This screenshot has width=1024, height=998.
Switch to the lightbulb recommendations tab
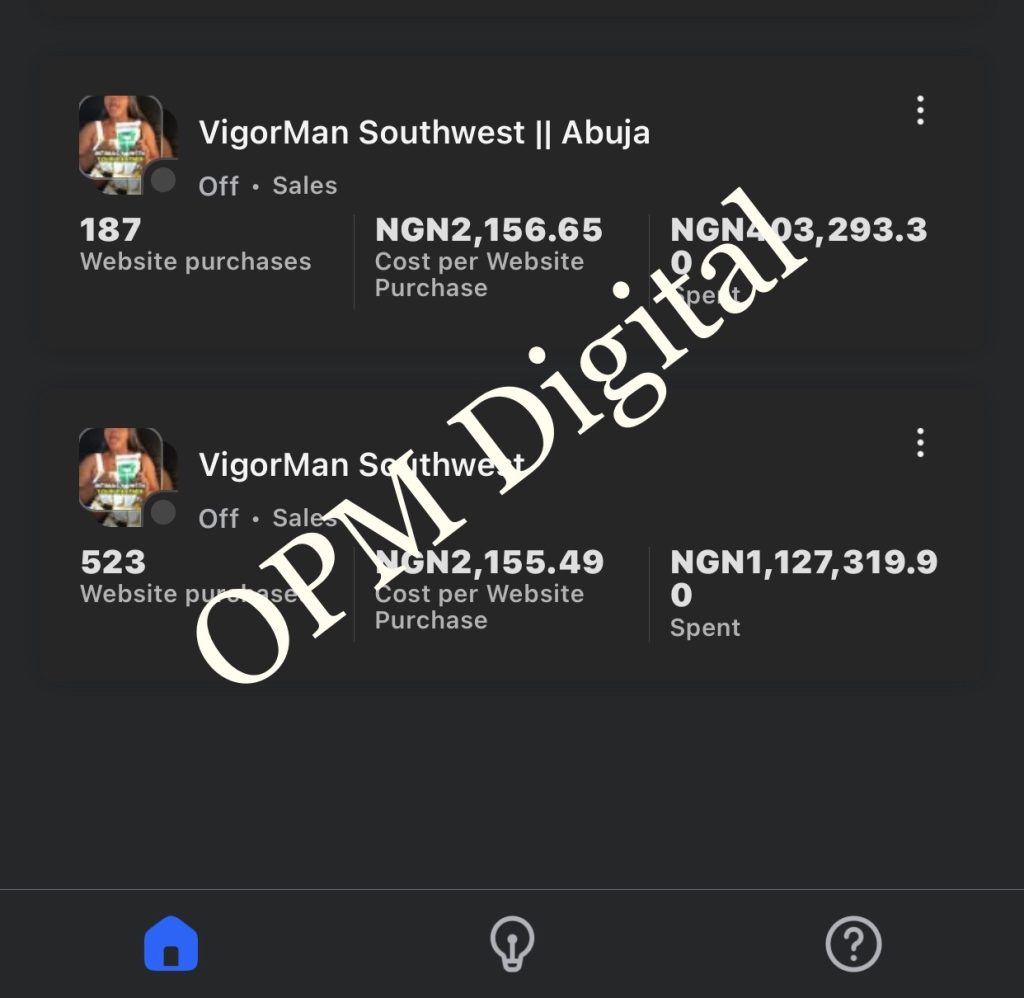pyautogui.click(x=511, y=944)
